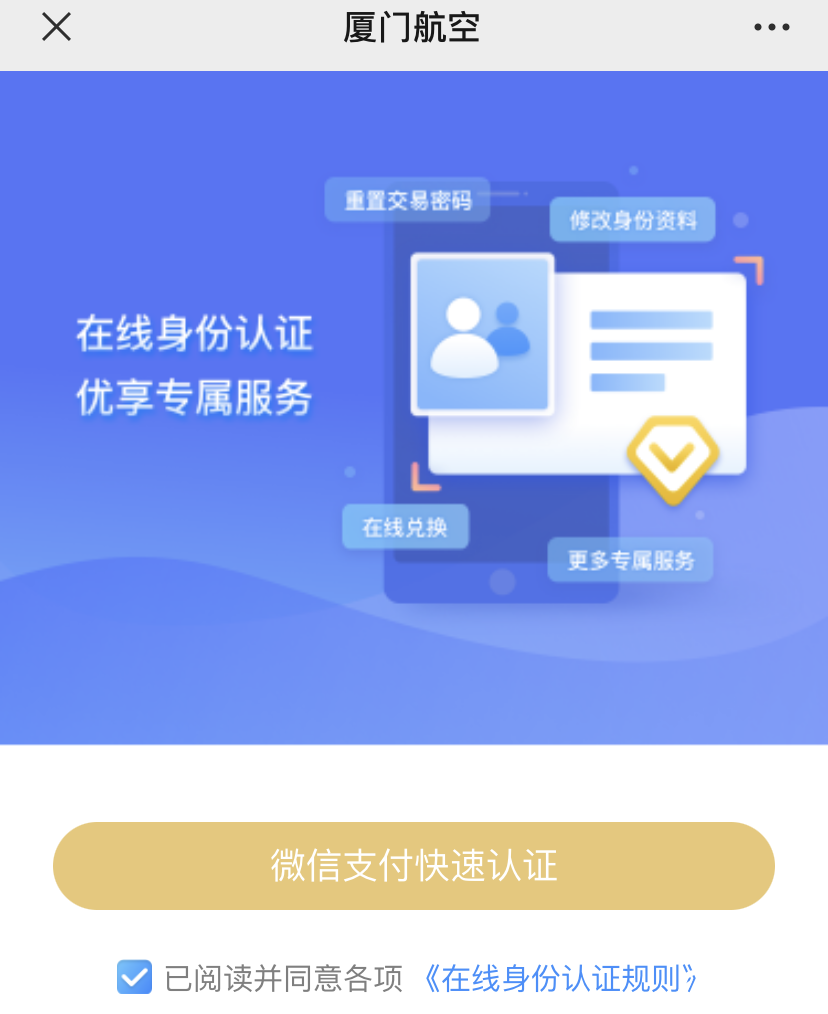This screenshot has width=828, height=1014.
Task: Open the three-dot overflow menu
Action: coord(771,28)
